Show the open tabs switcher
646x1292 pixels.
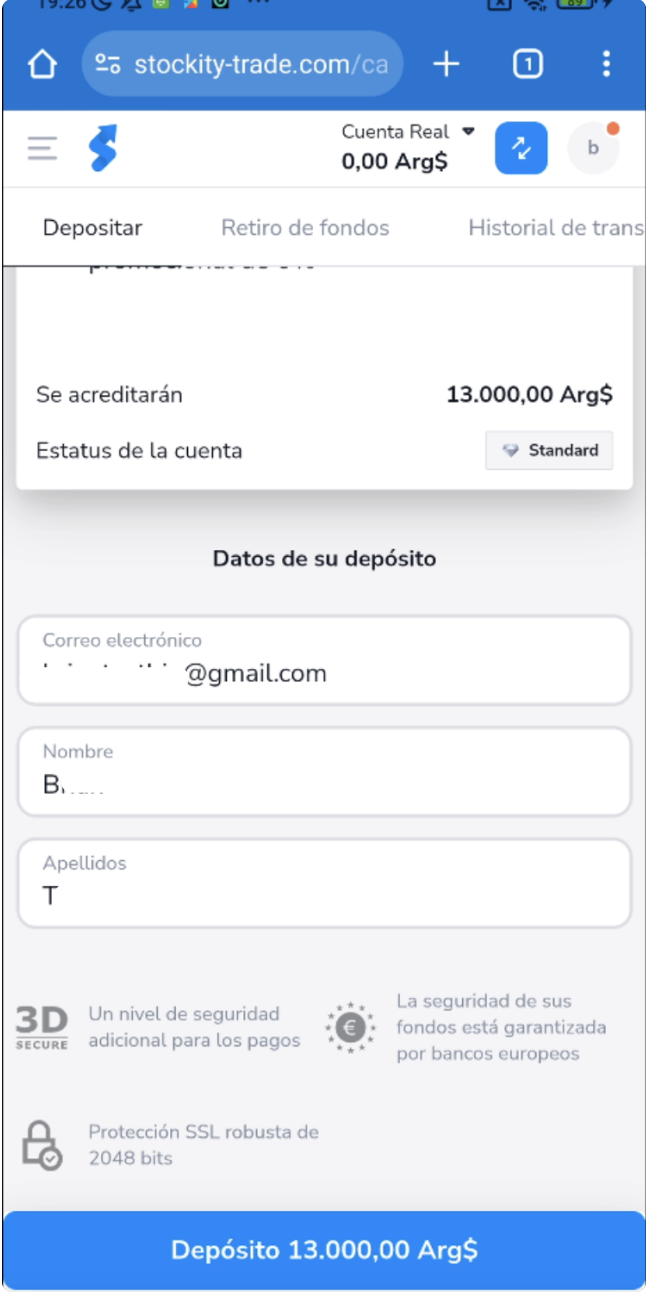click(x=527, y=65)
